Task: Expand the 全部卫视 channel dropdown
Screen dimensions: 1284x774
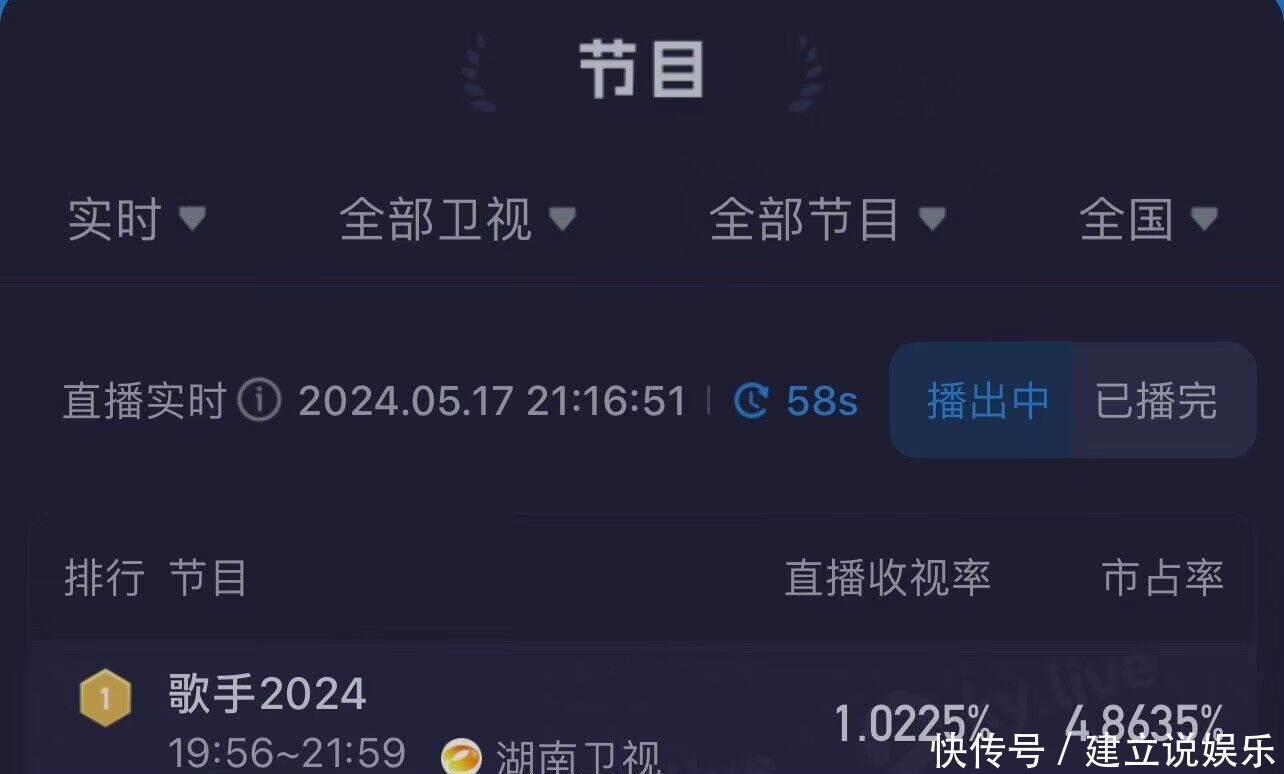Action: (x=457, y=219)
